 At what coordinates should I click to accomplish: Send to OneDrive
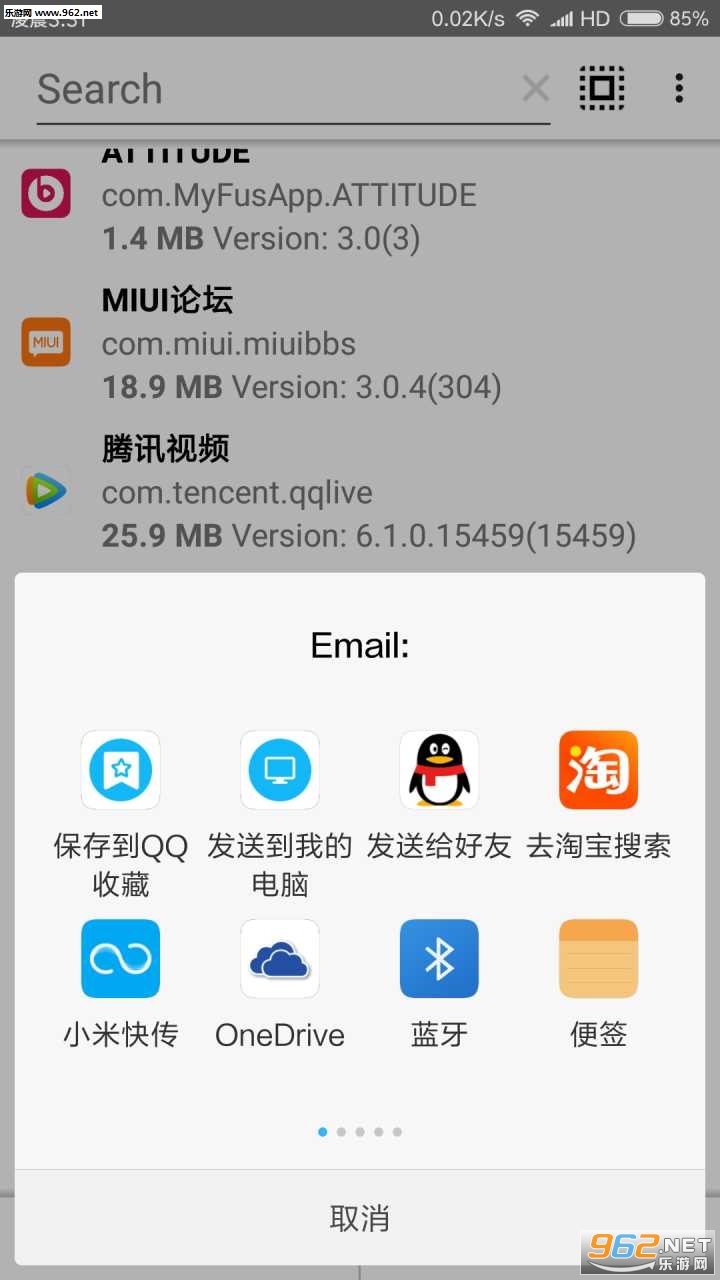click(x=280, y=958)
